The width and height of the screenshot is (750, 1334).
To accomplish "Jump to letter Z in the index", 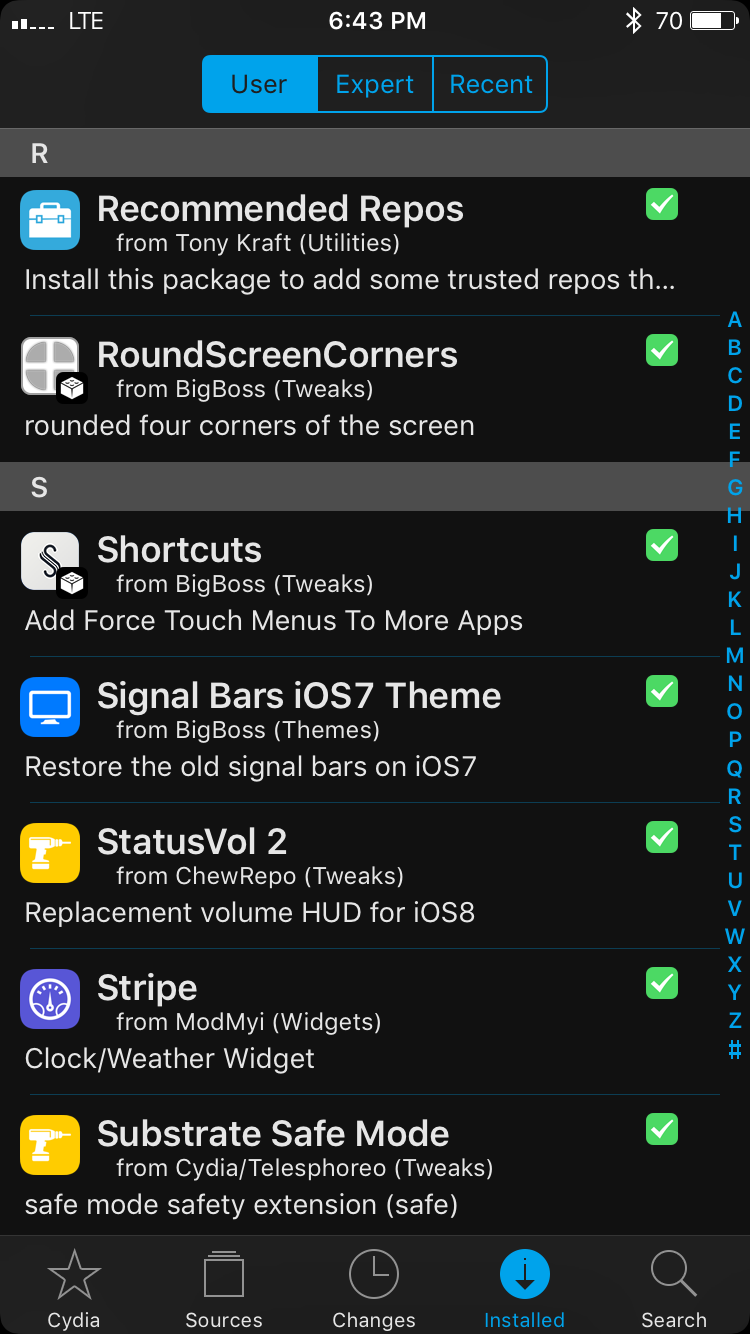I will [x=735, y=1020].
